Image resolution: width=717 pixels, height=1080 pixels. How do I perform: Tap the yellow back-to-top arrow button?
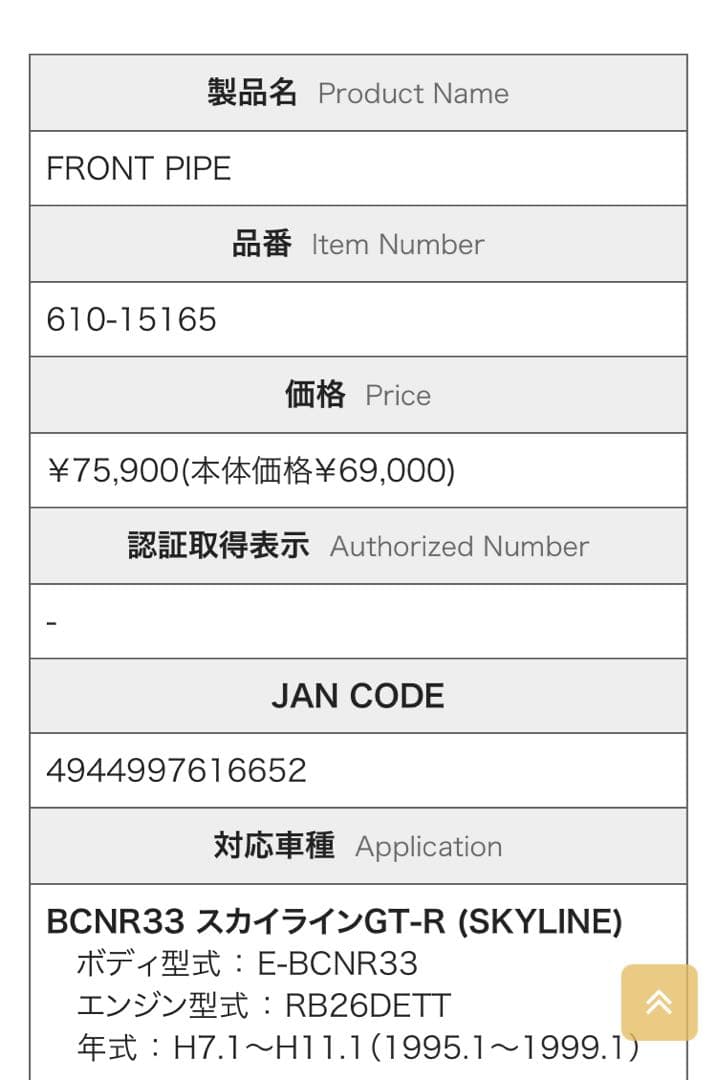click(x=659, y=1002)
